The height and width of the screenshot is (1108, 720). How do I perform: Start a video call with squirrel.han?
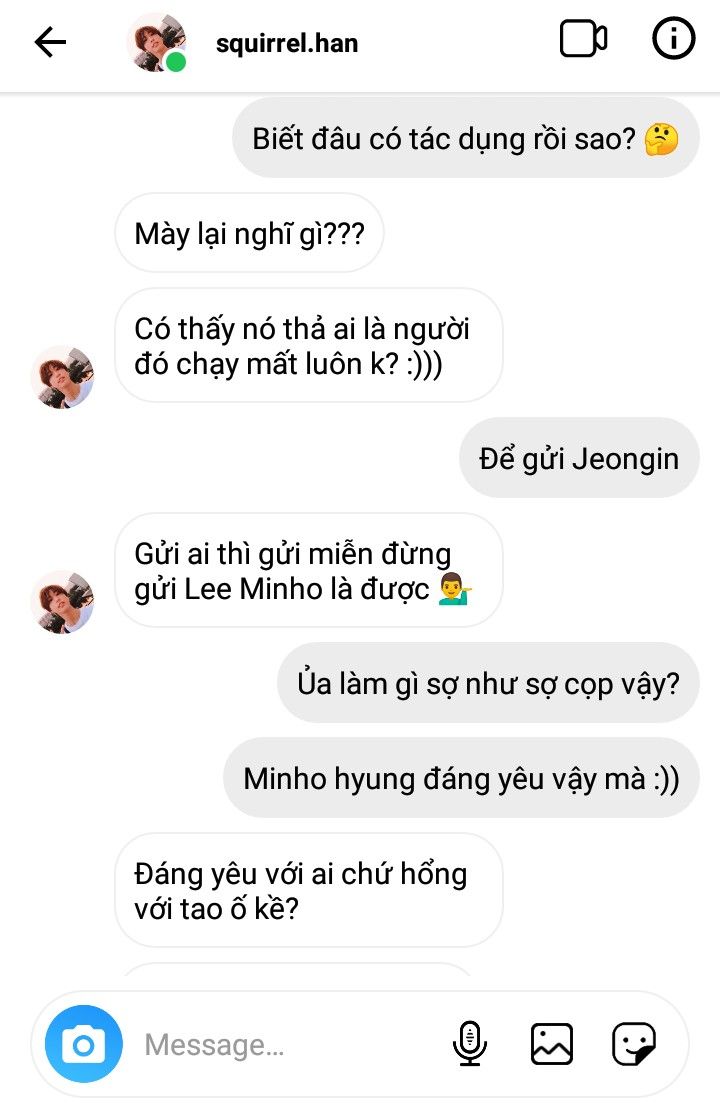click(x=583, y=40)
